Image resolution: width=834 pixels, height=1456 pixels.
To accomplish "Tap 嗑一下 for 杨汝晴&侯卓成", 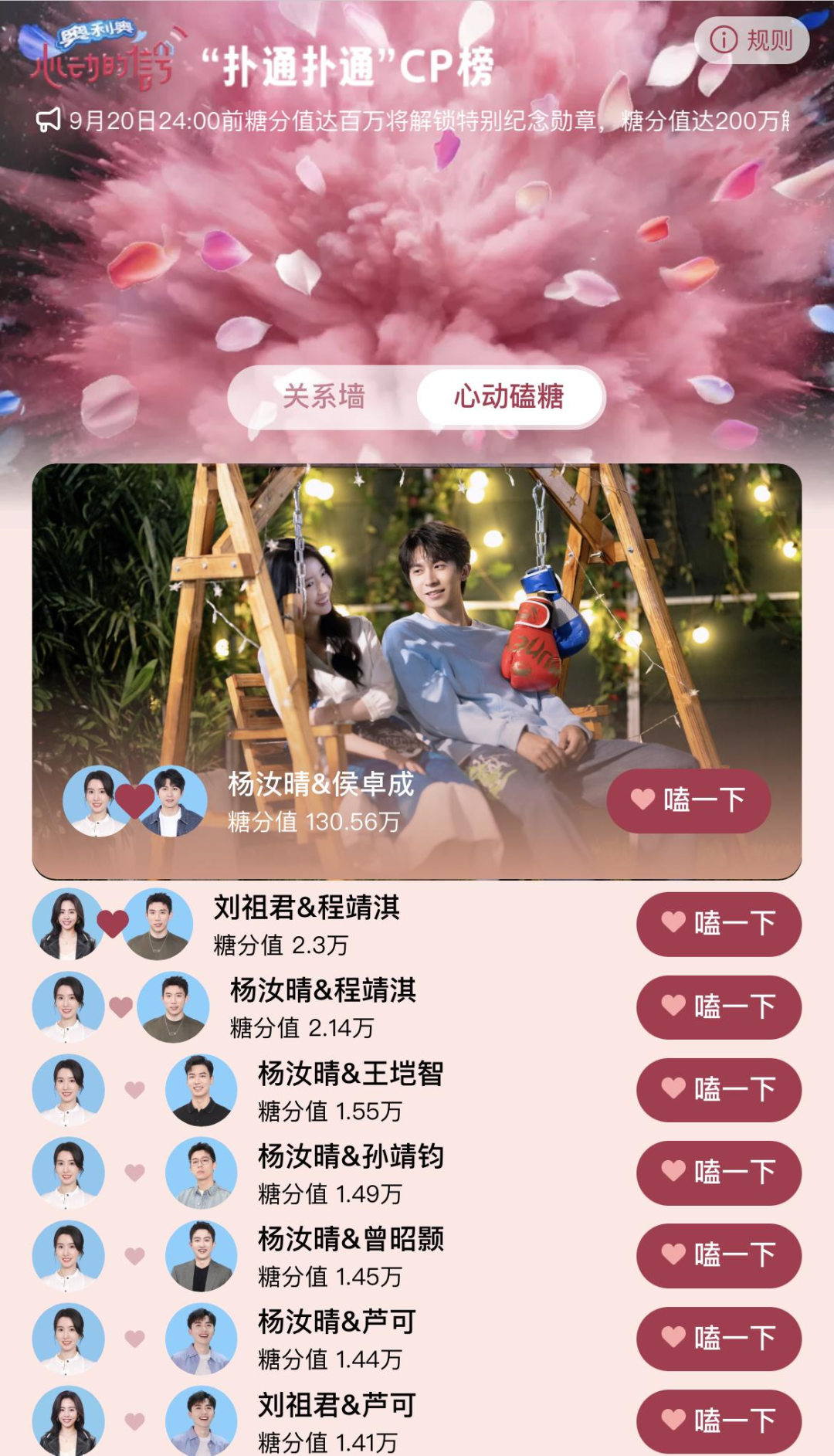I will pos(689,800).
